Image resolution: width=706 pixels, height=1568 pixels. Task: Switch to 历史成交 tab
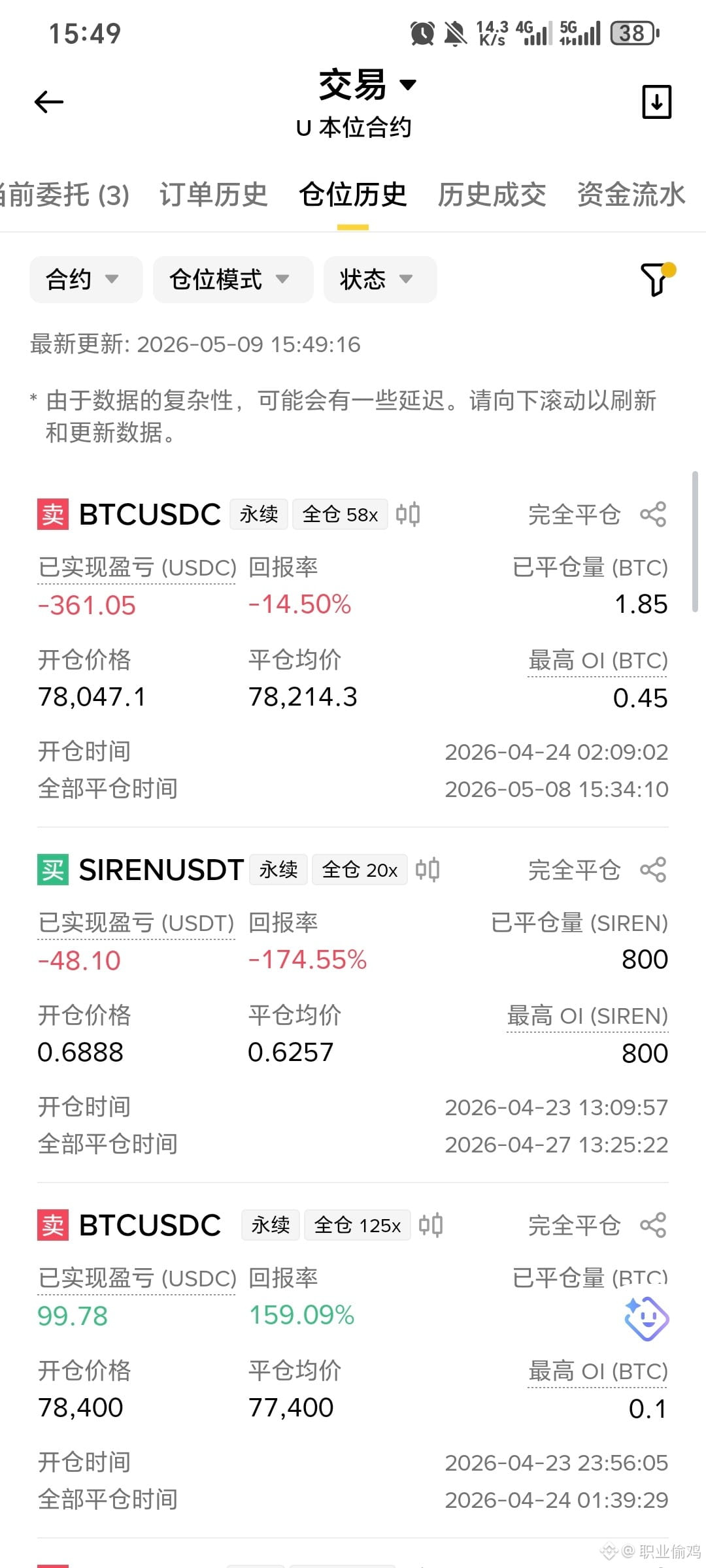[492, 195]
